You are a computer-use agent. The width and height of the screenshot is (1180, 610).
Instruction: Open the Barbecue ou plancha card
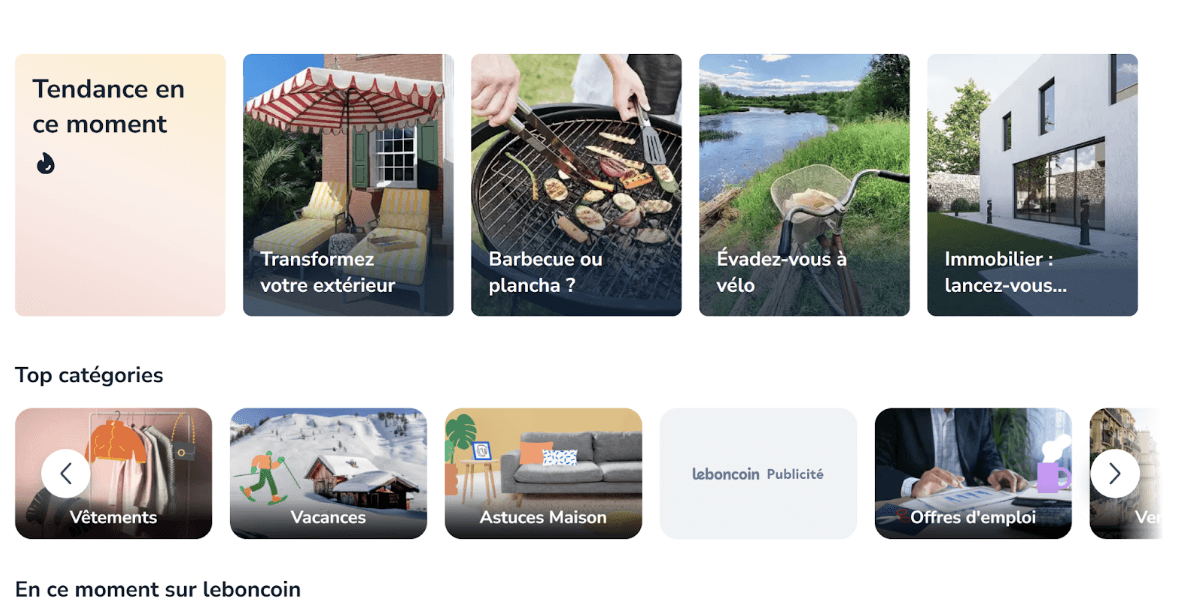(x=576, y=185)
